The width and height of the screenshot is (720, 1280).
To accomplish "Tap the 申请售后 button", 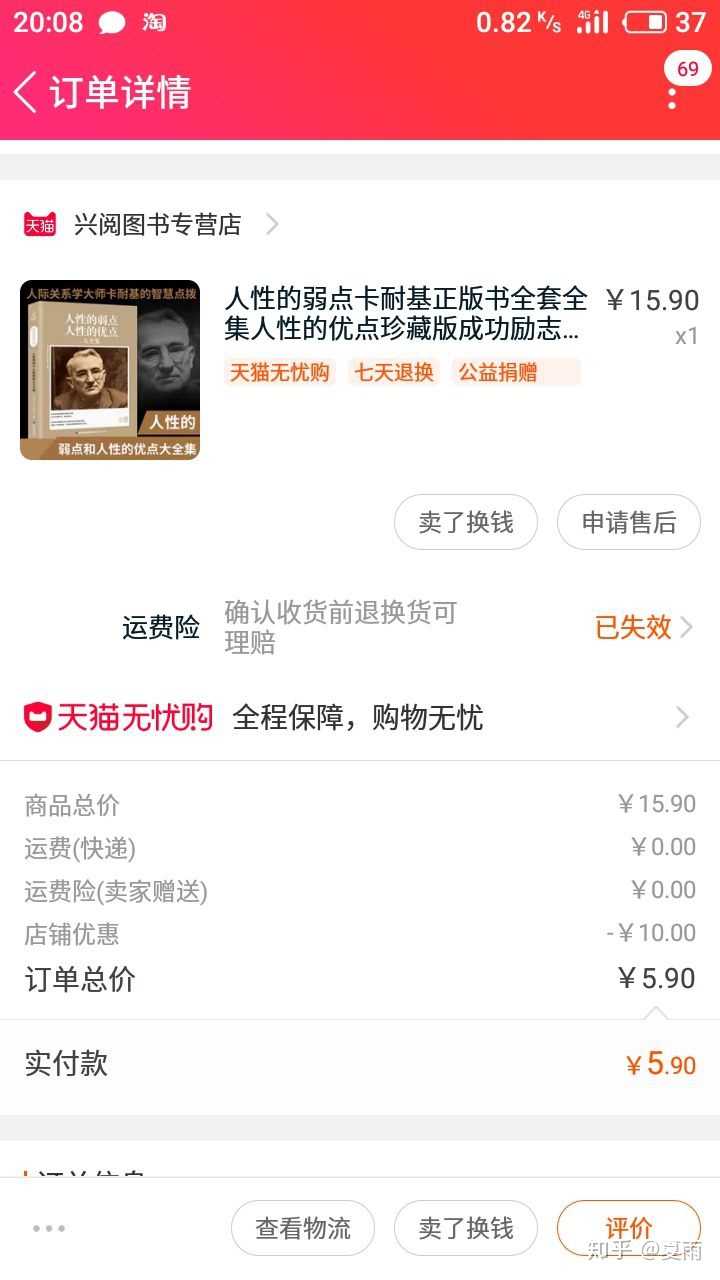I will pos(628,522).
